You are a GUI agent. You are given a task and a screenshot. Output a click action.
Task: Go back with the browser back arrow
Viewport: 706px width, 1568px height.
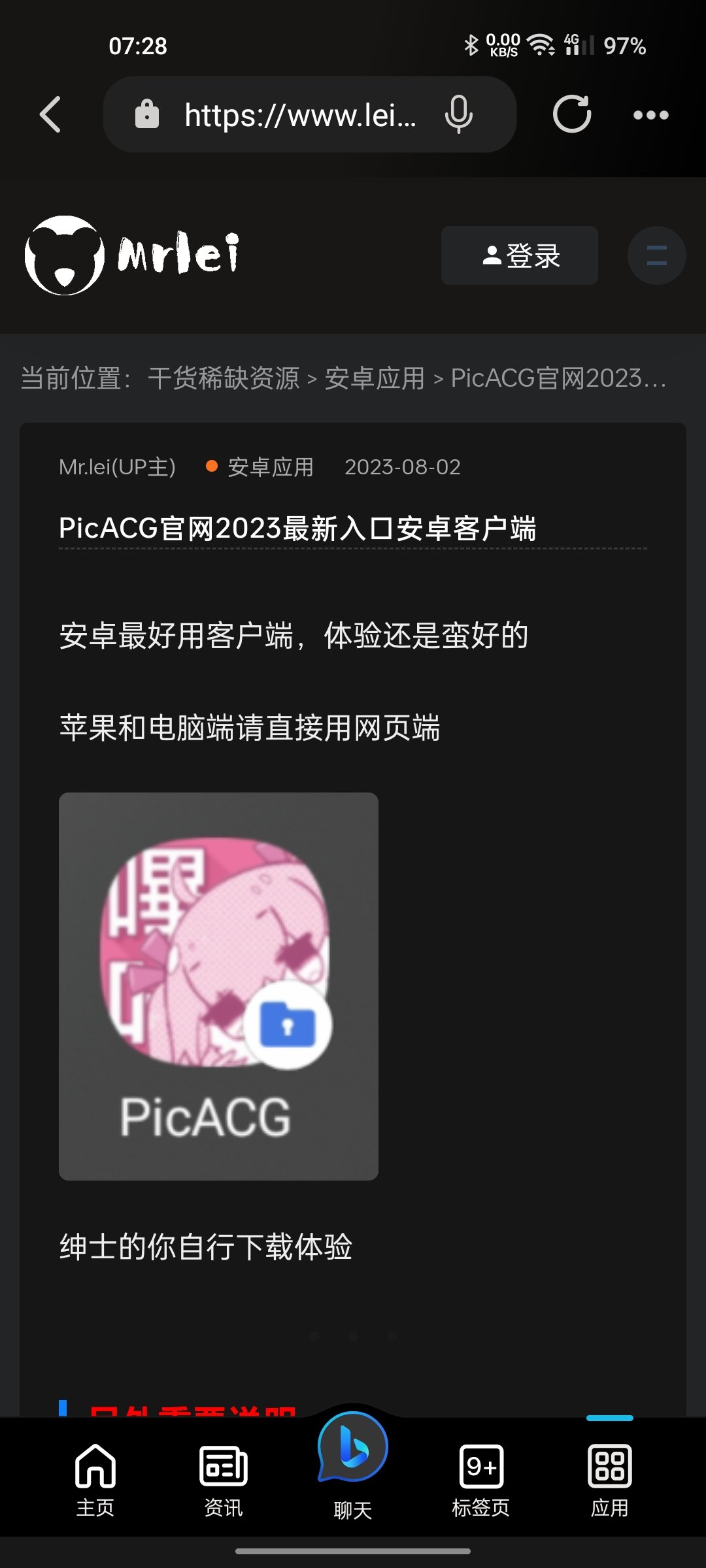pyautogui.click(x=50, y=115)
